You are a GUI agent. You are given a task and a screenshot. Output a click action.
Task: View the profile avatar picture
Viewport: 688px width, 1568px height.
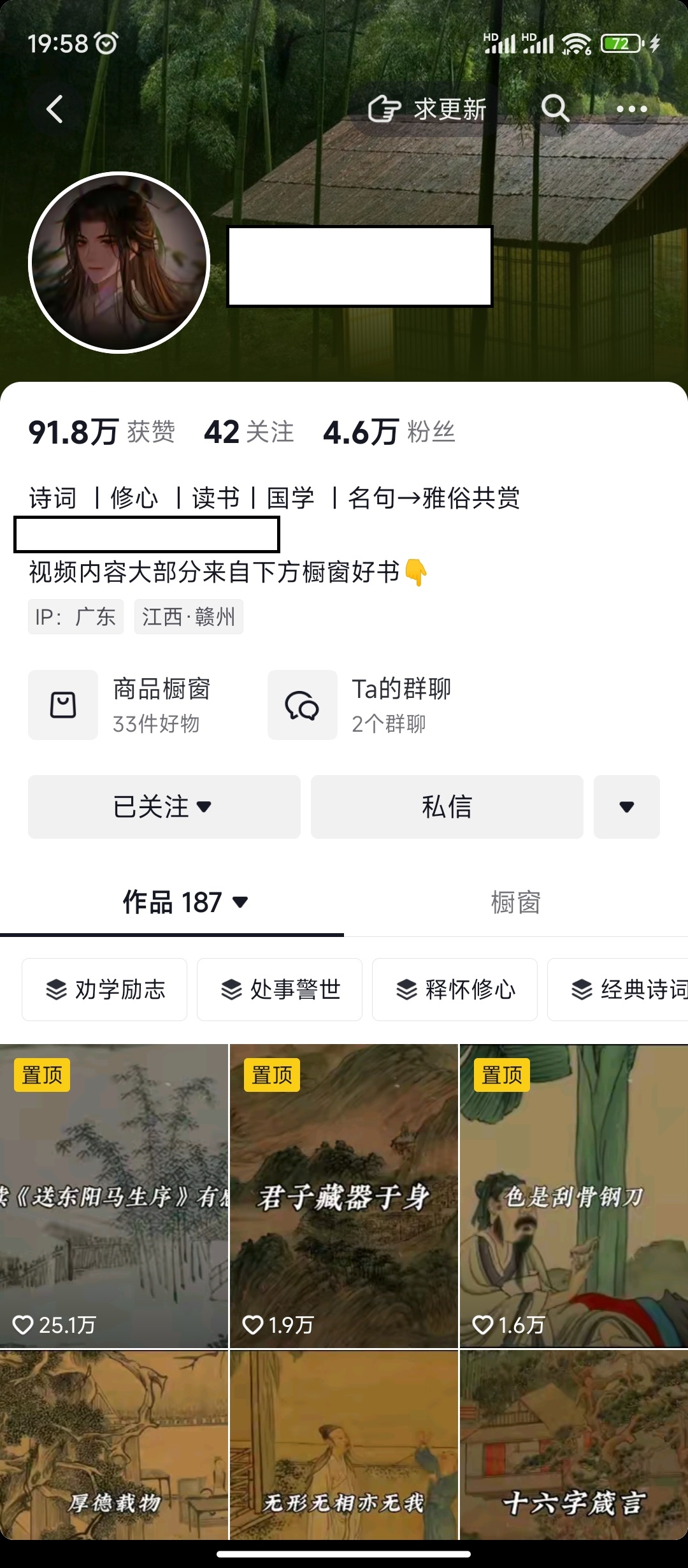coord(120,263)
